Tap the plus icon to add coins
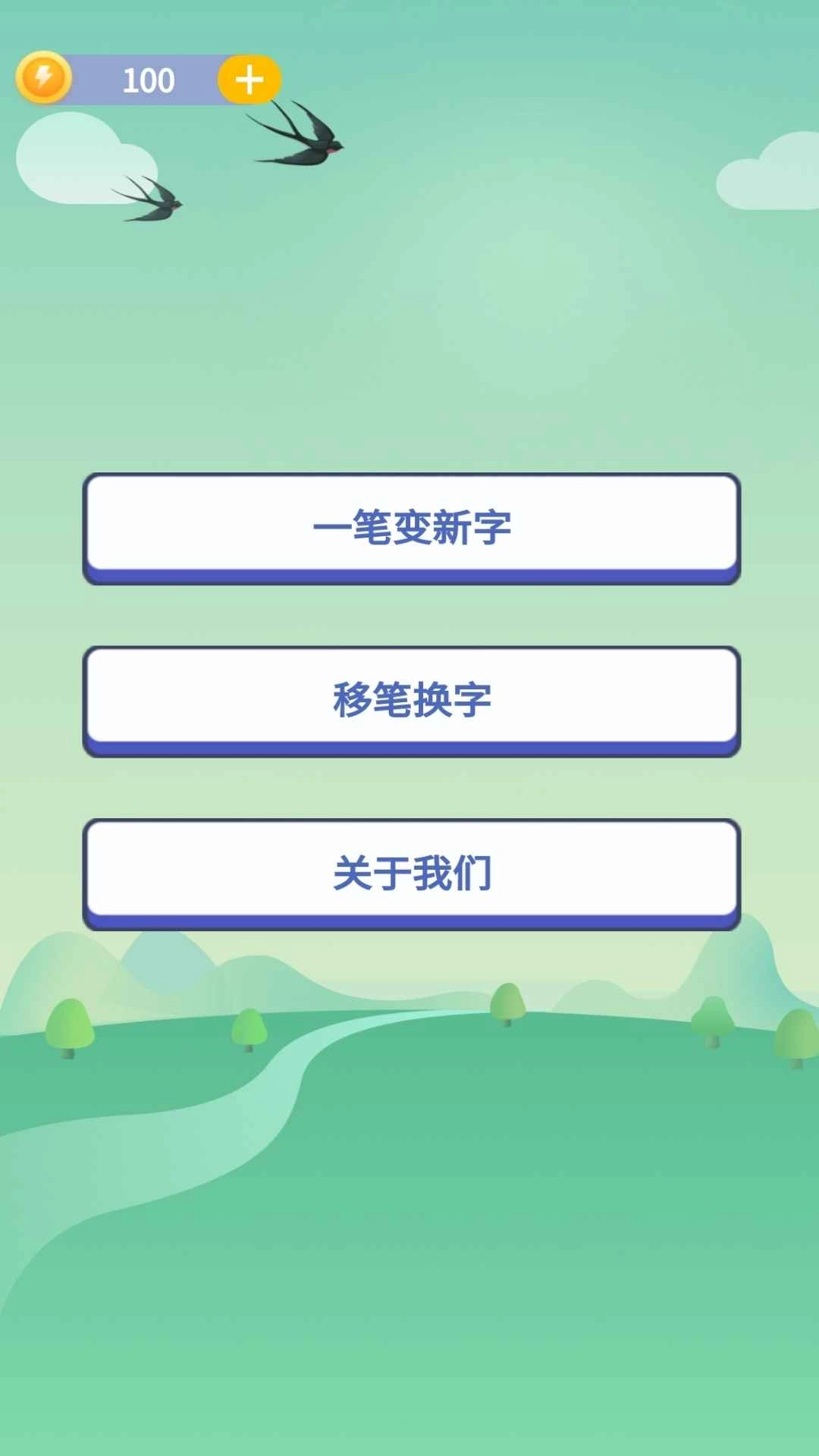The height and width of the screenshot is (1456, 819). coord(249,80)
